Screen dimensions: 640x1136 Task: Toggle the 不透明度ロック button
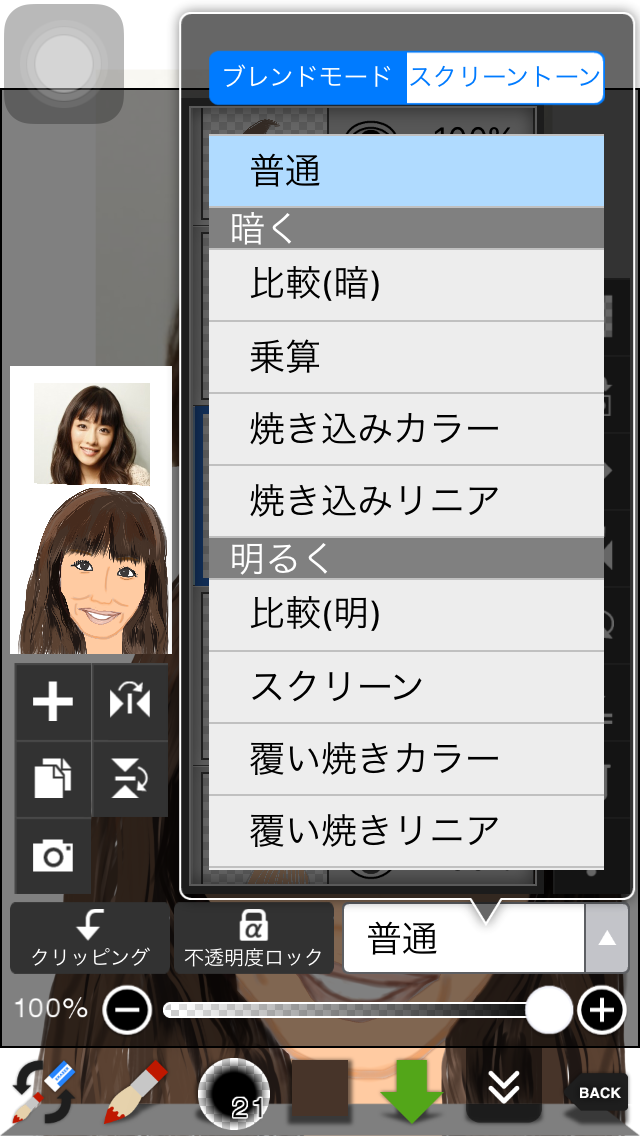(254, 938)
